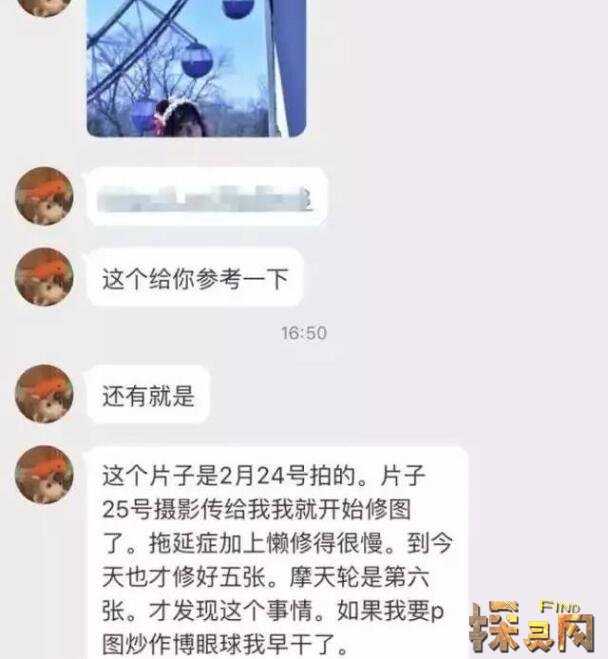The width and height of the screenshot is (608, 659).
Task: Tap avatar beside "还有就是" message
Action: coord(44,394)
